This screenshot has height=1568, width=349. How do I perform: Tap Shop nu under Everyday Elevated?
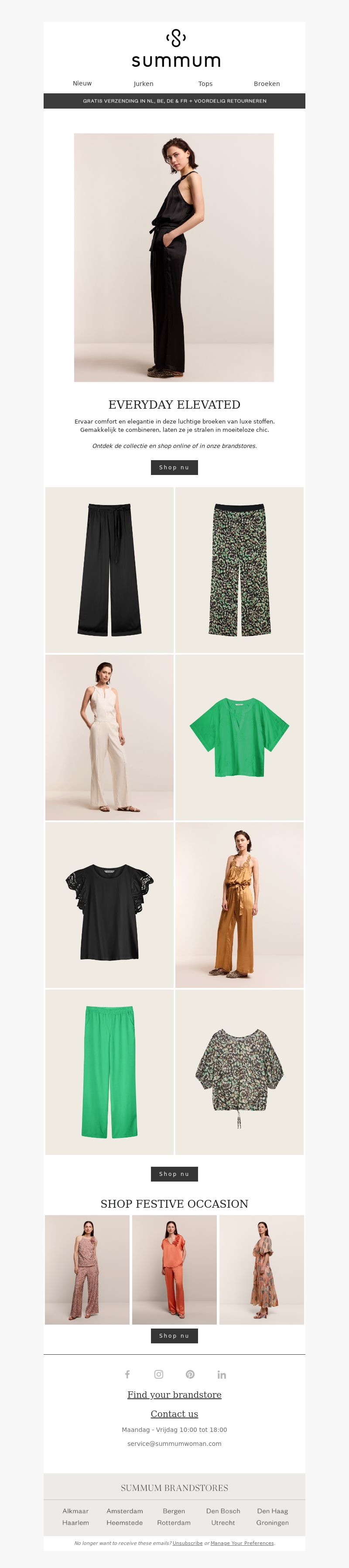174,468
